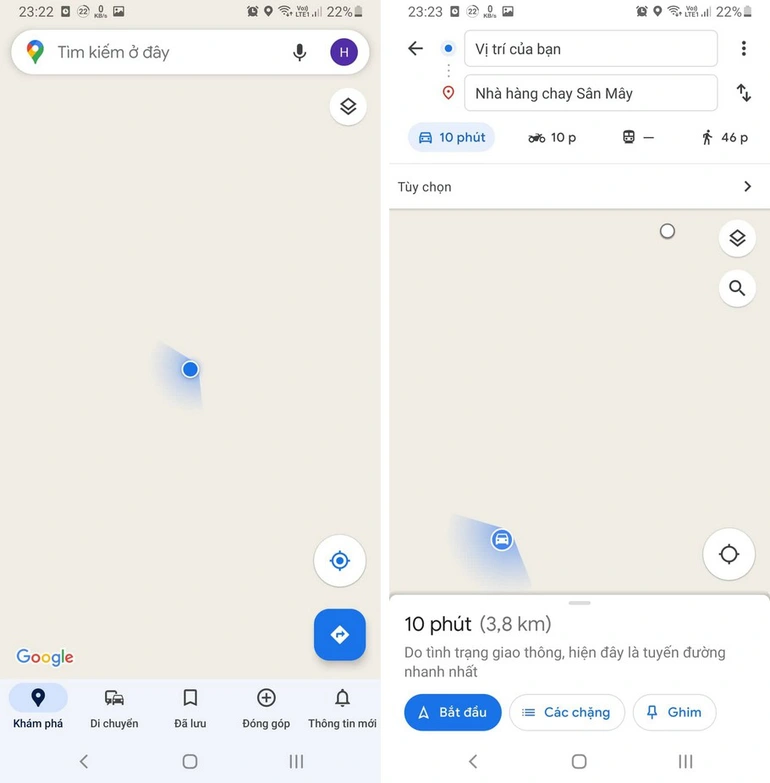Swap start and destination

[743, 93]
